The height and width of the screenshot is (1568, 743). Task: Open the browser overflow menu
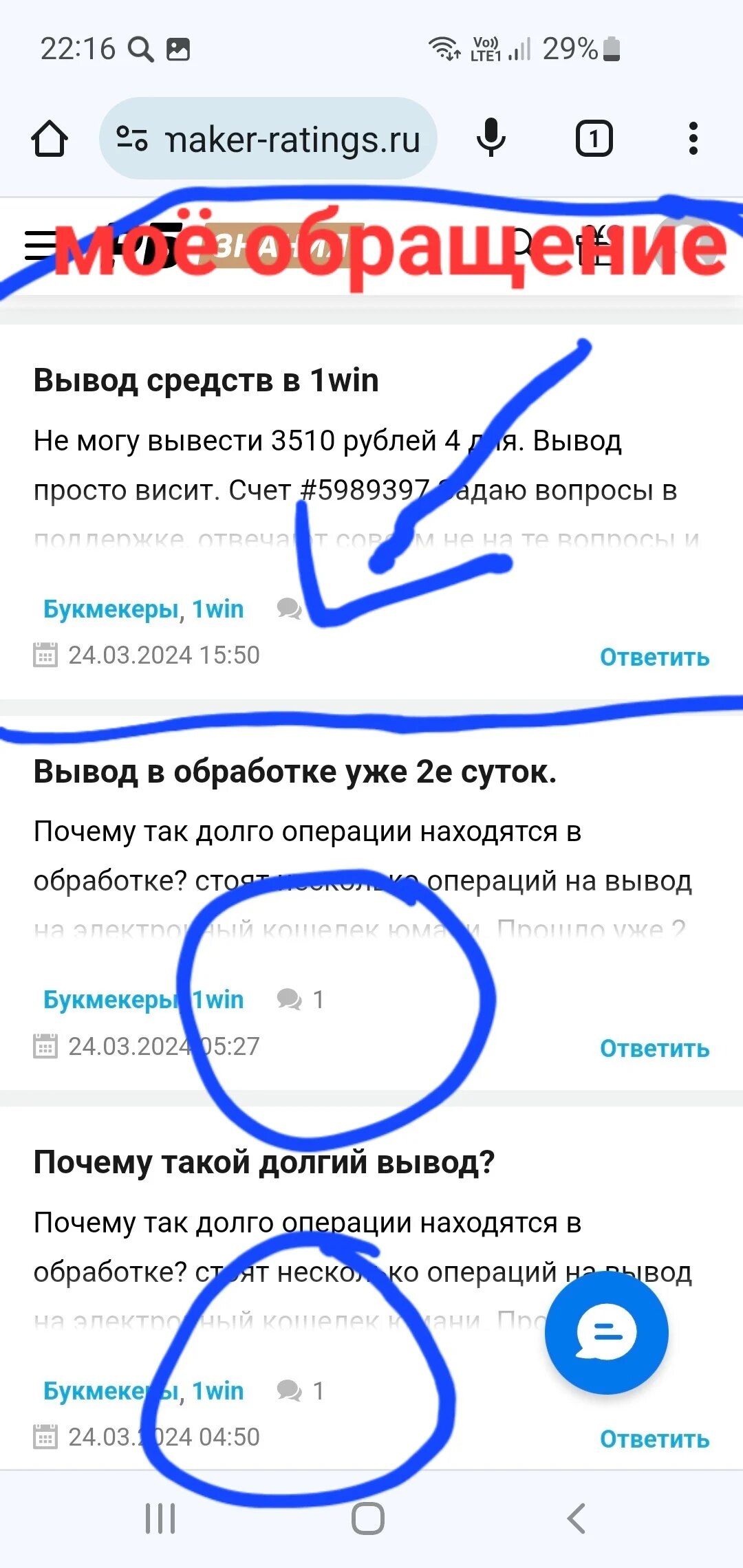pyautogui.click(x=693, y=139)
